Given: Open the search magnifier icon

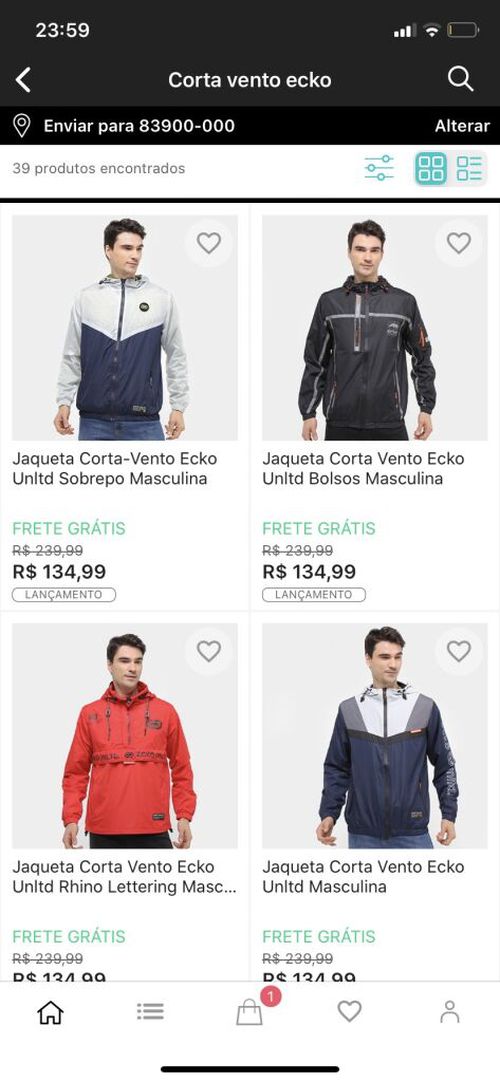Looking at the screenshot, I should click(460, 79).
